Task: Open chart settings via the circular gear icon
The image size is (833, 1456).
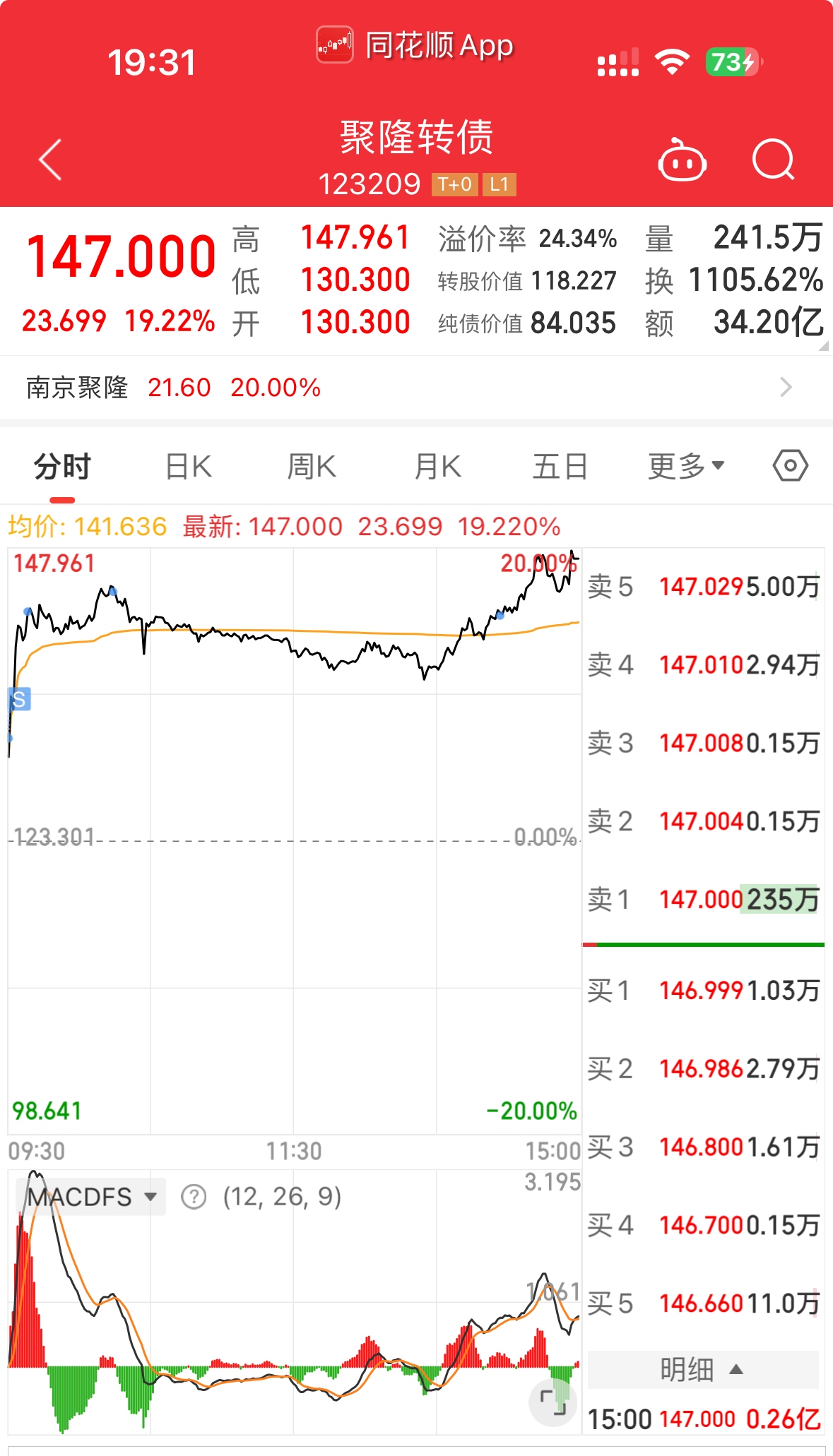Action: pyautogui.click(x=790, y=465)
